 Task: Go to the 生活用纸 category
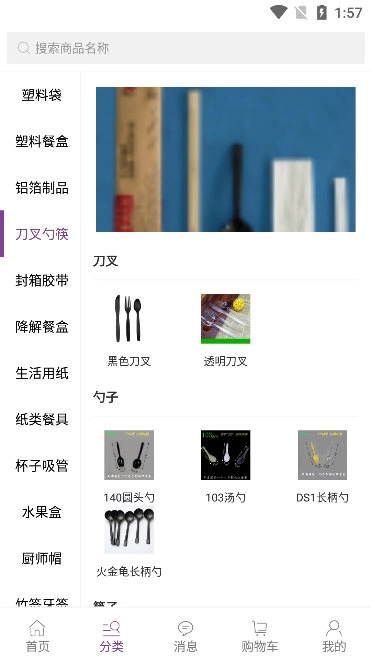(x=42, y=373)
